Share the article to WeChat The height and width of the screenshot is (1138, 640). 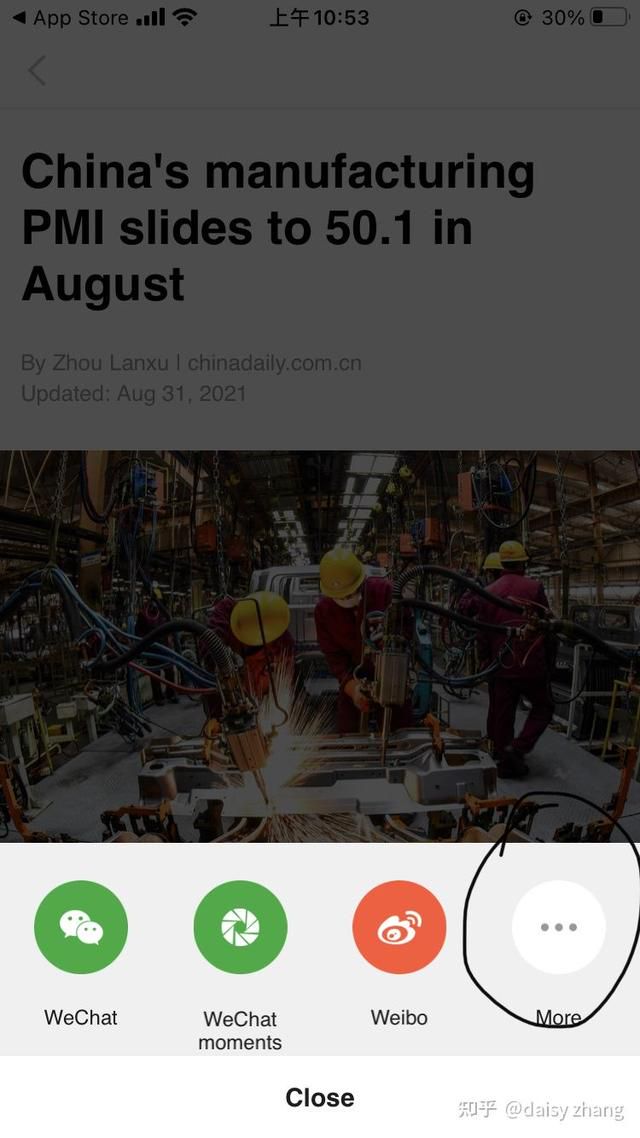tap(81, 927)
